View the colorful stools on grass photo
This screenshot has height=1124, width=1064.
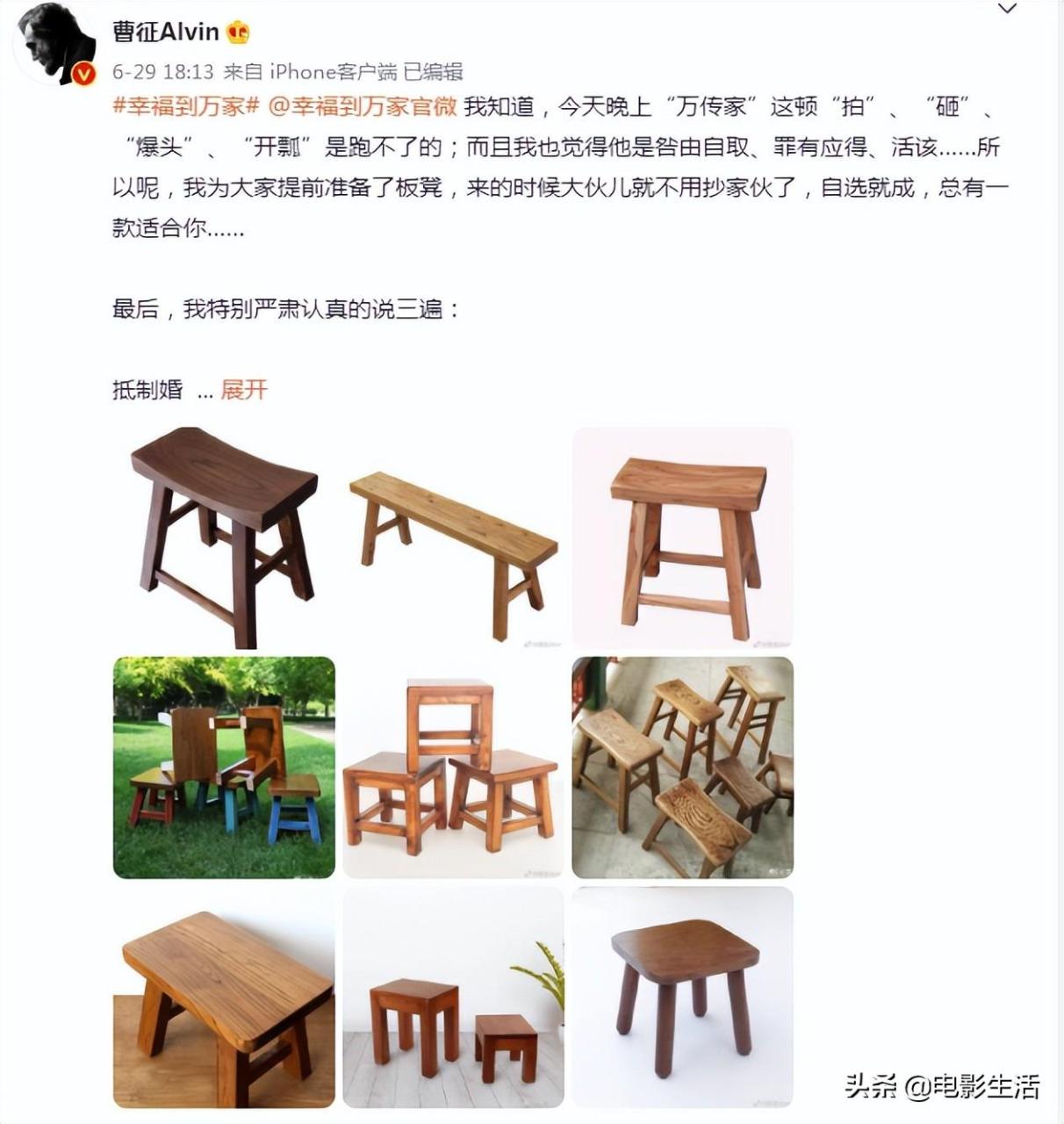coord(224,767)
